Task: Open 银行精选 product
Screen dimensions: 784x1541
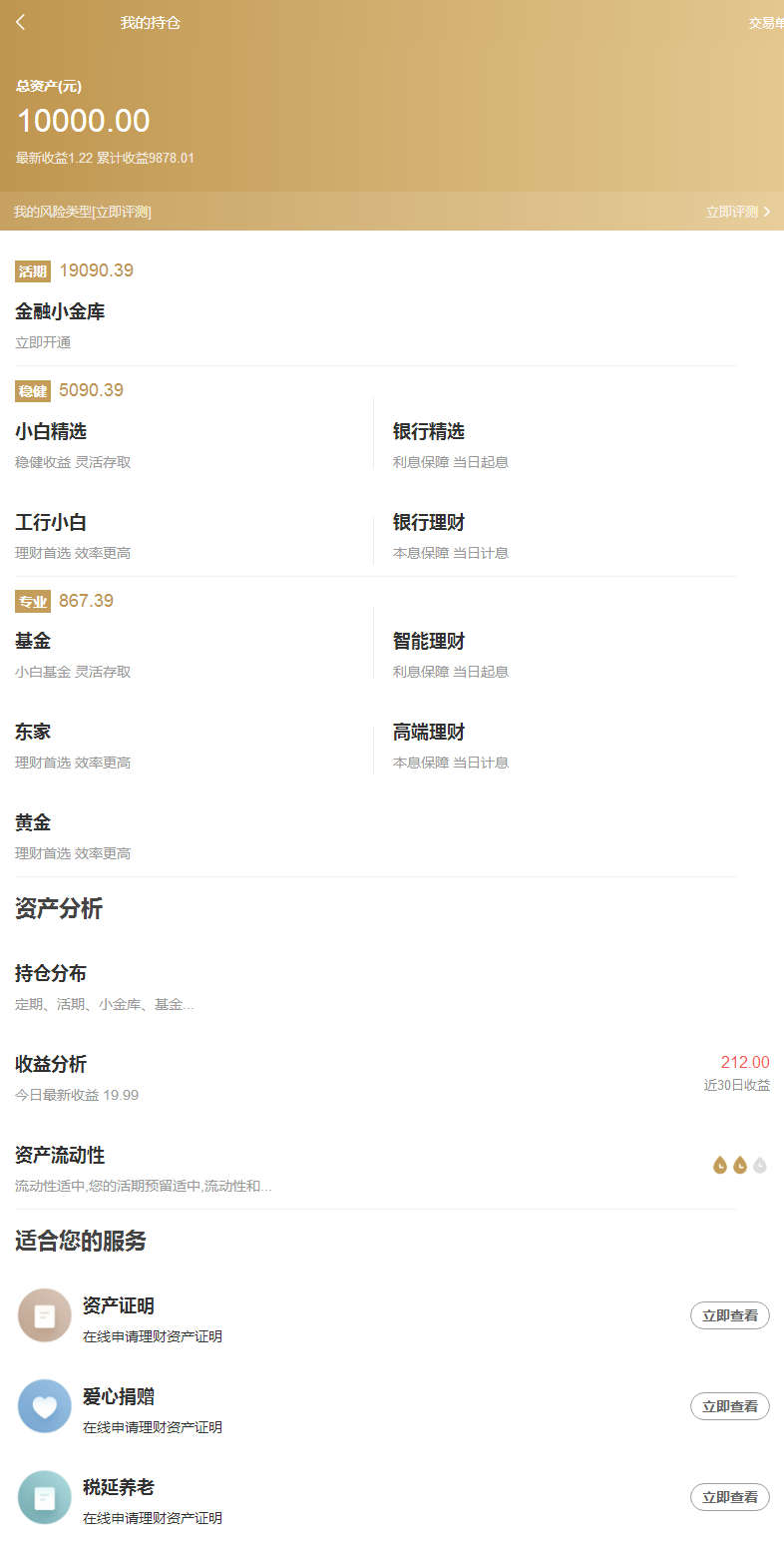Action: pyautogui.click(x=429, y=432)
